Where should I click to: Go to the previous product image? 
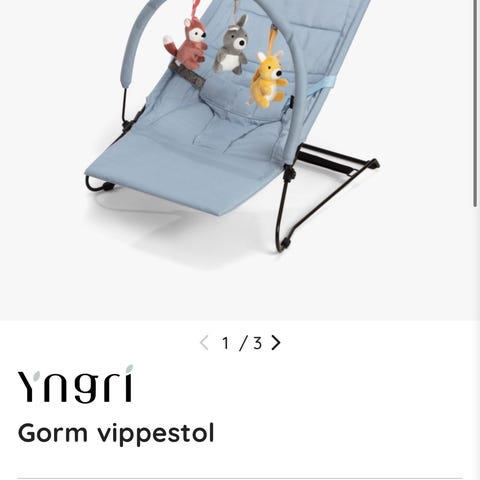(x=204, y=343)
